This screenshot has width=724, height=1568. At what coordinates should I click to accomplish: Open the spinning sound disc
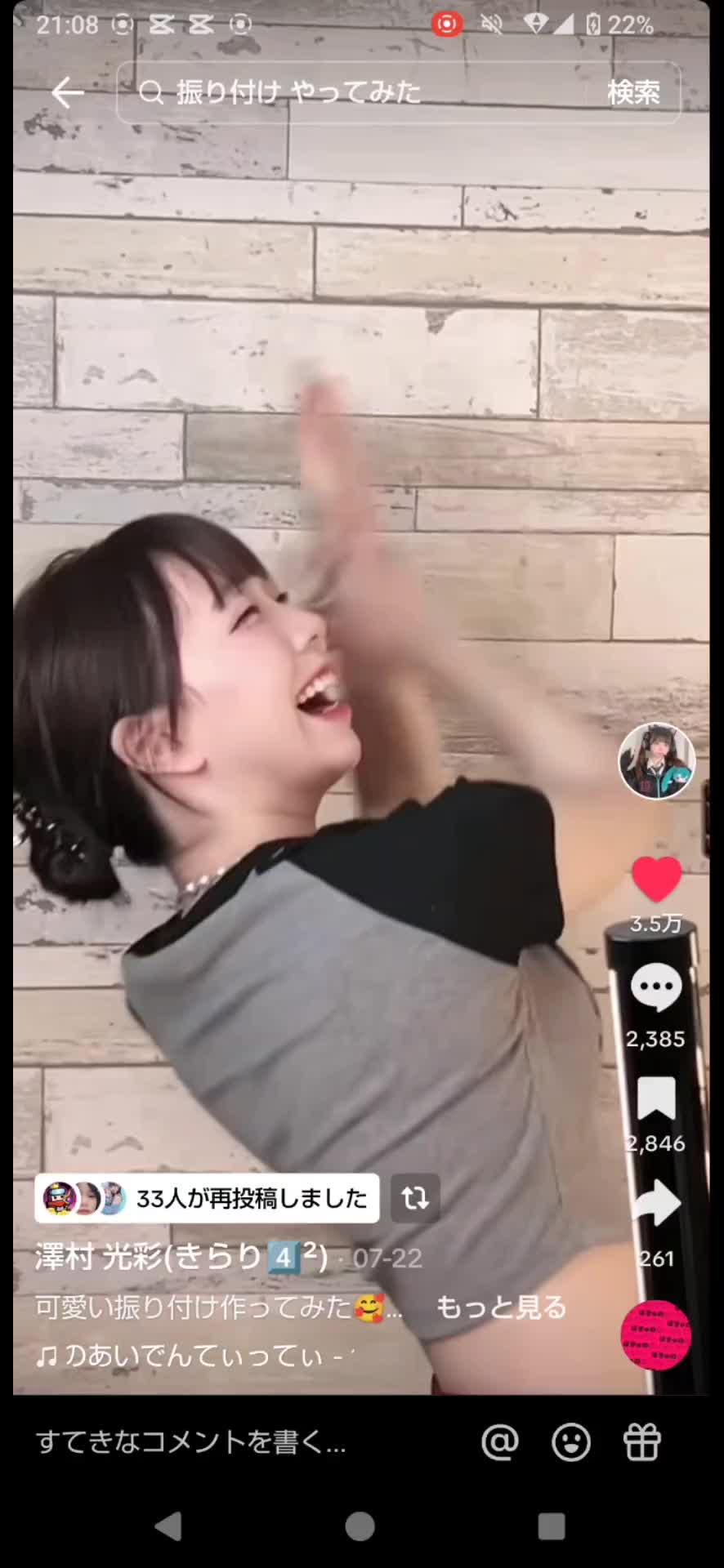[656, 1335]
